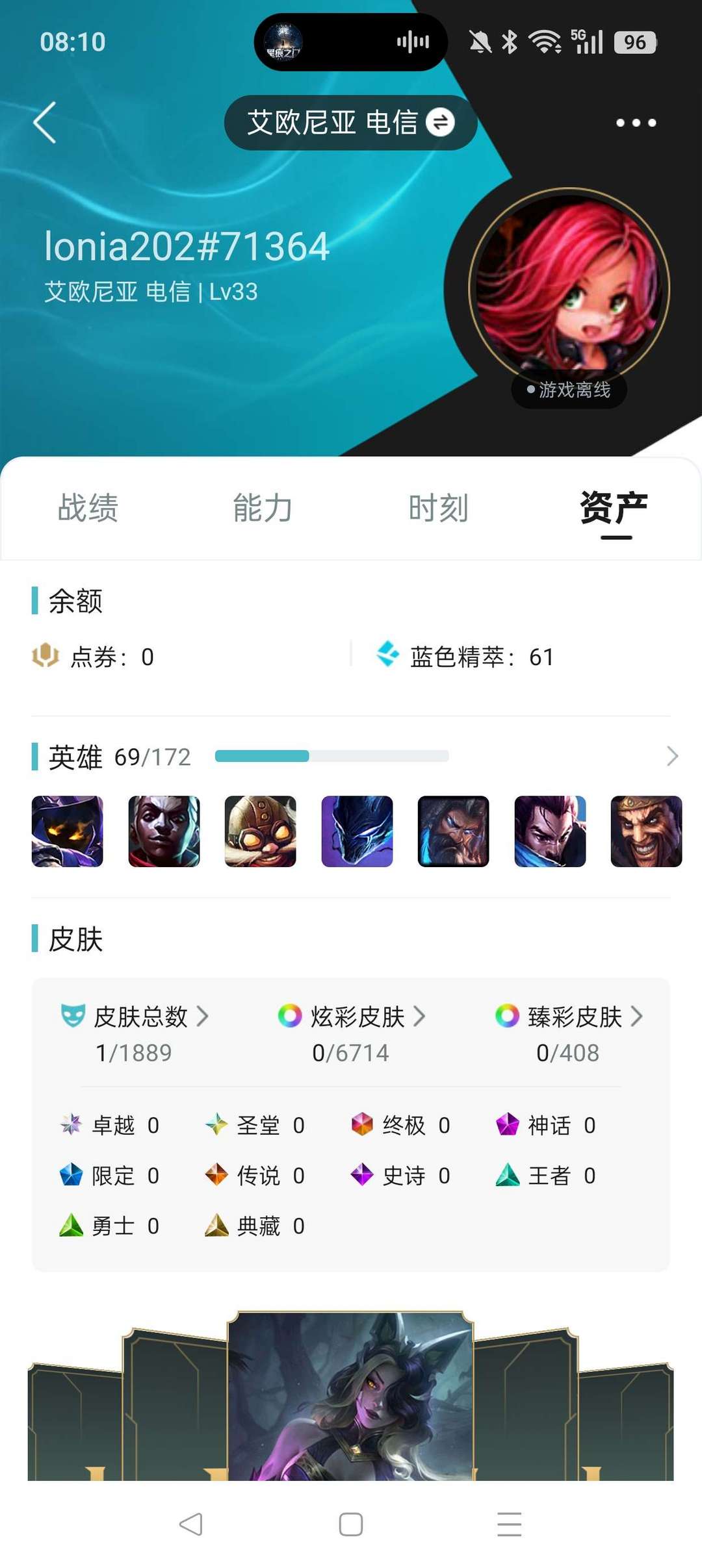Switch to the 能力 tab
Viewport: 702px width, 1568px height.
[x=263, y=507]
